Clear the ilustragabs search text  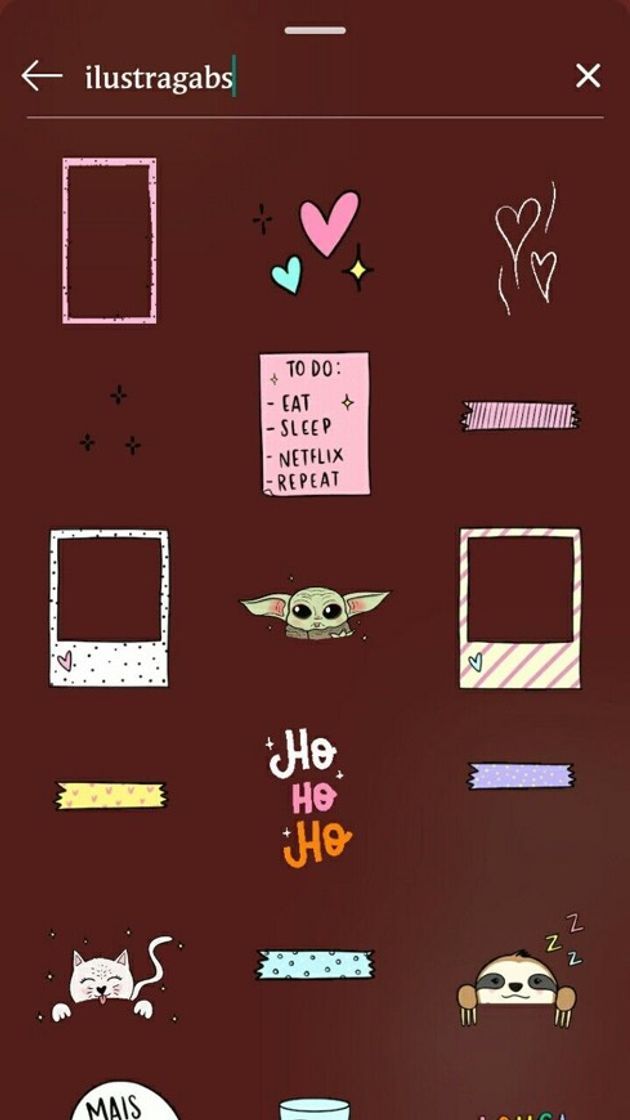[588, 76]
